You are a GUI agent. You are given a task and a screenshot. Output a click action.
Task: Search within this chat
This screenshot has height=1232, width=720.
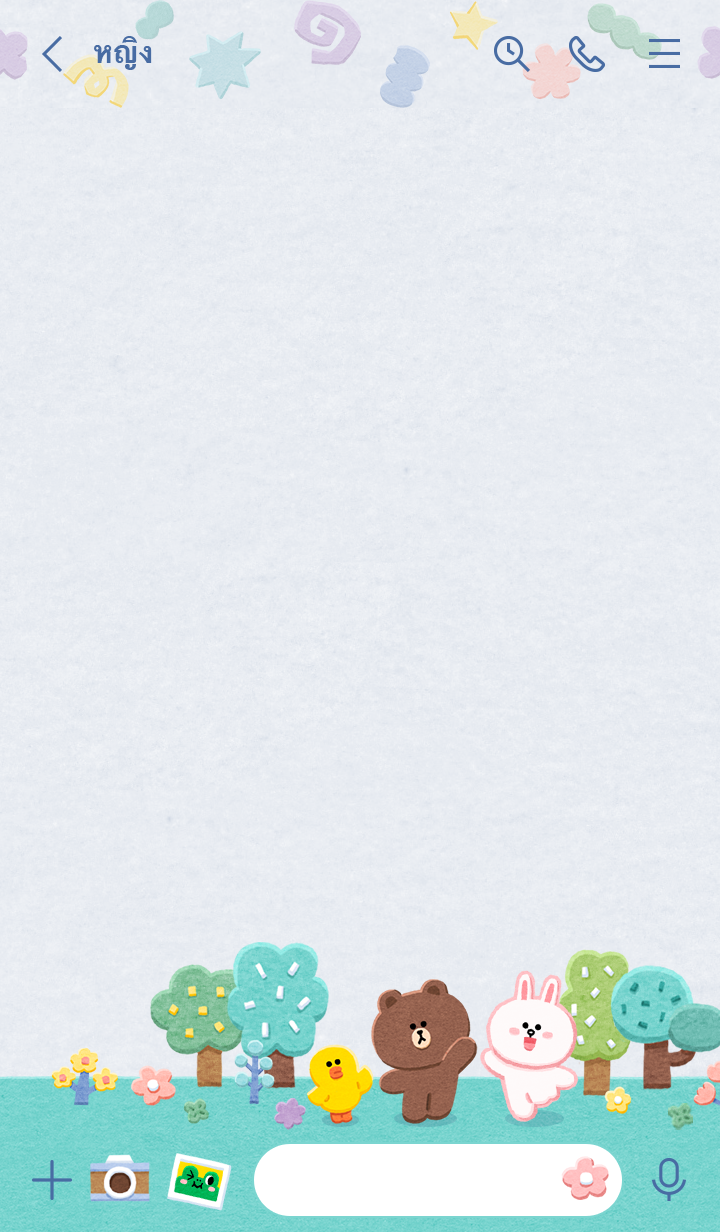pos(511,54)
